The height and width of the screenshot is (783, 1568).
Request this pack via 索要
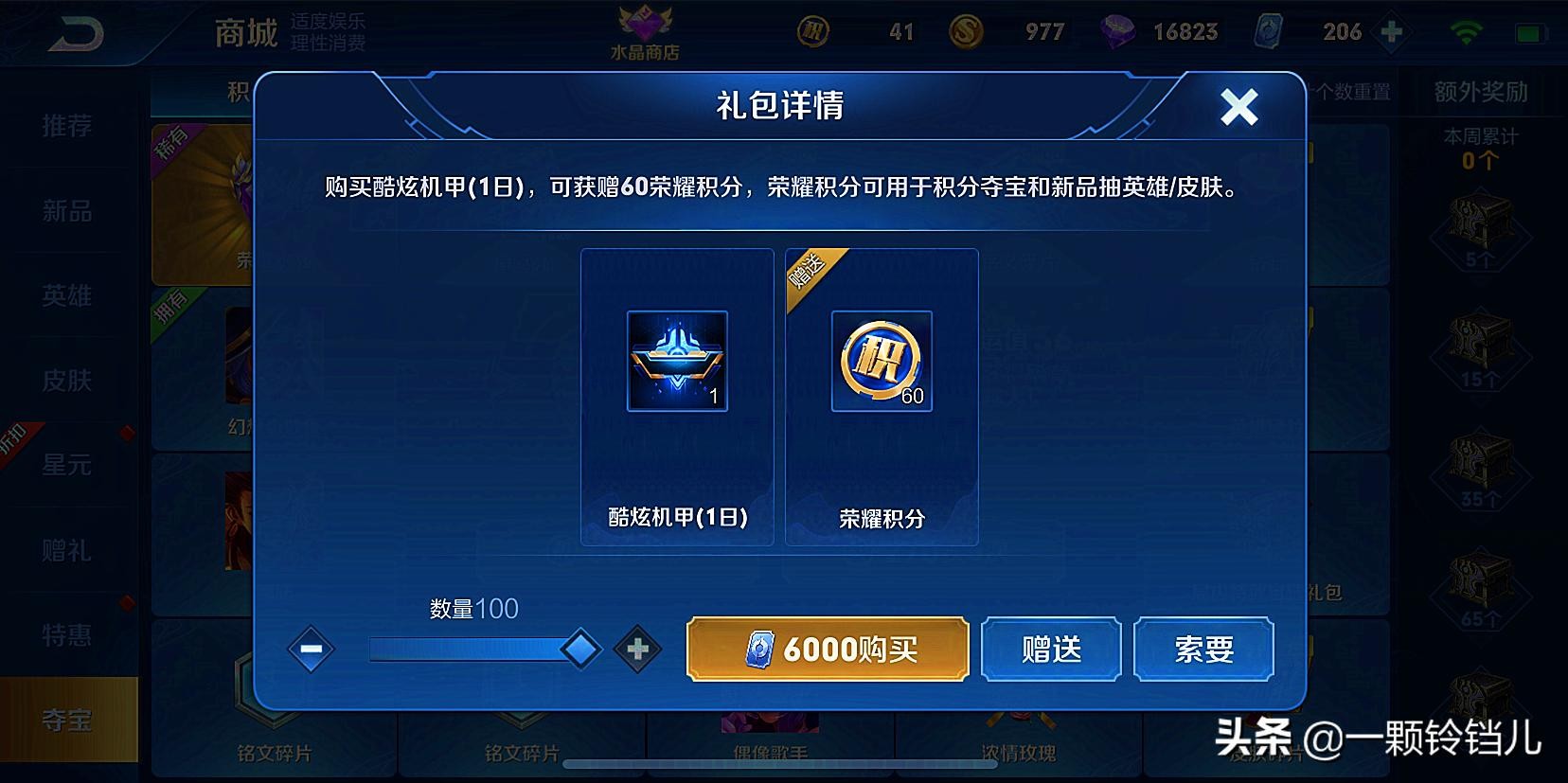(x=1203, y=650)
